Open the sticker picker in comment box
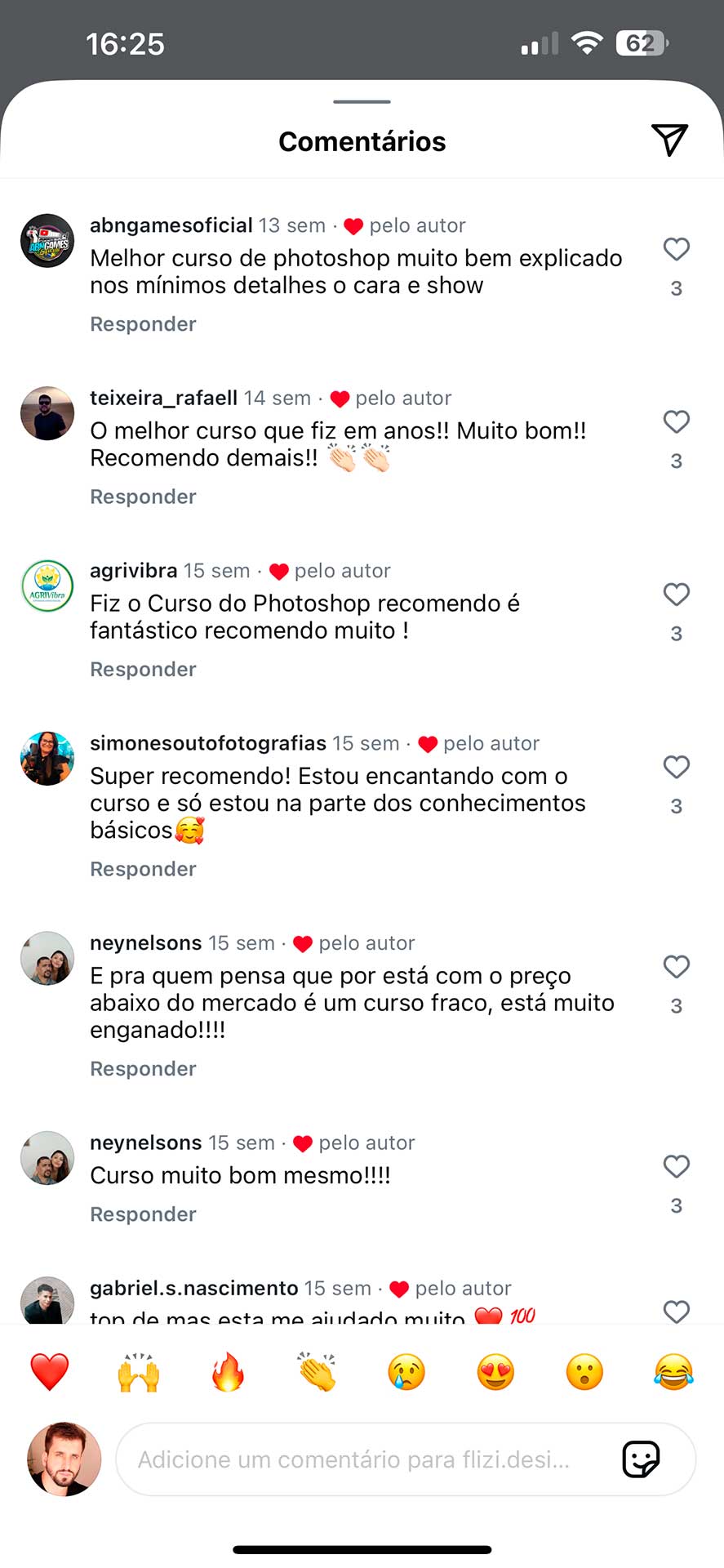The height and width of the screenshot is (1568, 724). coord(641,1459)
